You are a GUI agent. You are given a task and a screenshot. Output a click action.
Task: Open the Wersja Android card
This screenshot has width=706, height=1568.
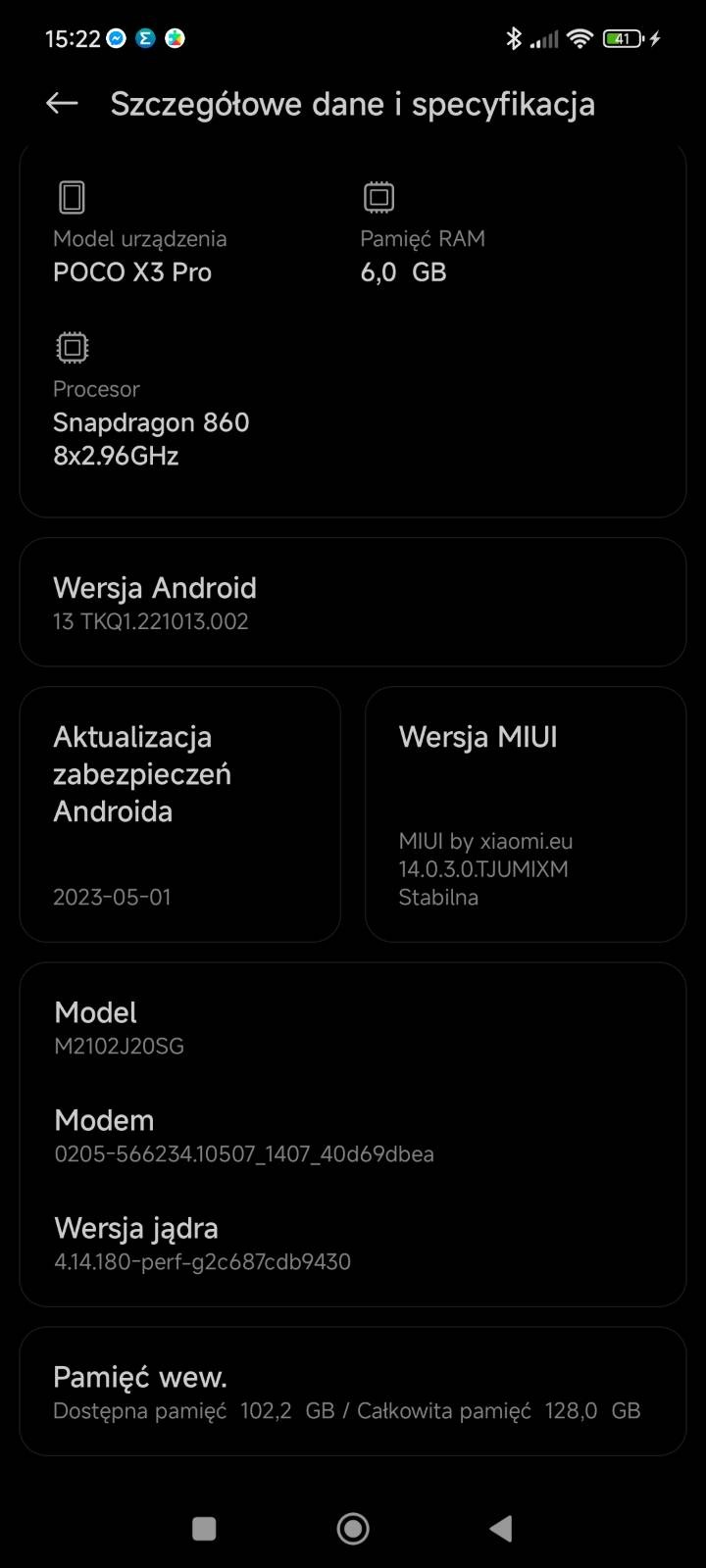pyautogui.click(x=353, y=602)
